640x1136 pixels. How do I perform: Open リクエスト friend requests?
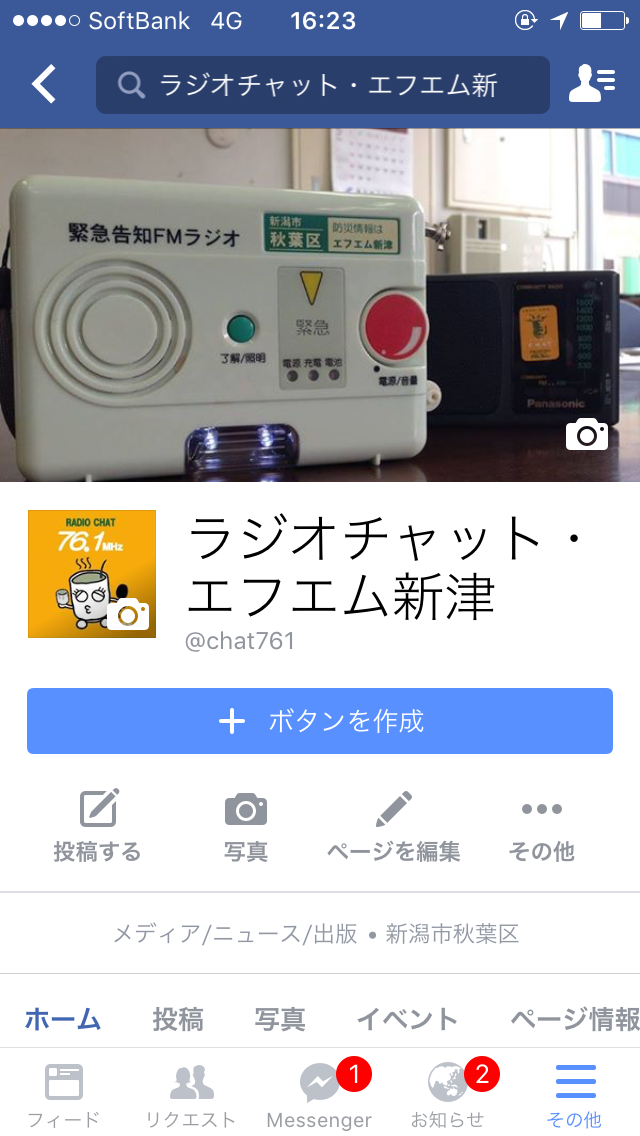point(191,1095)
